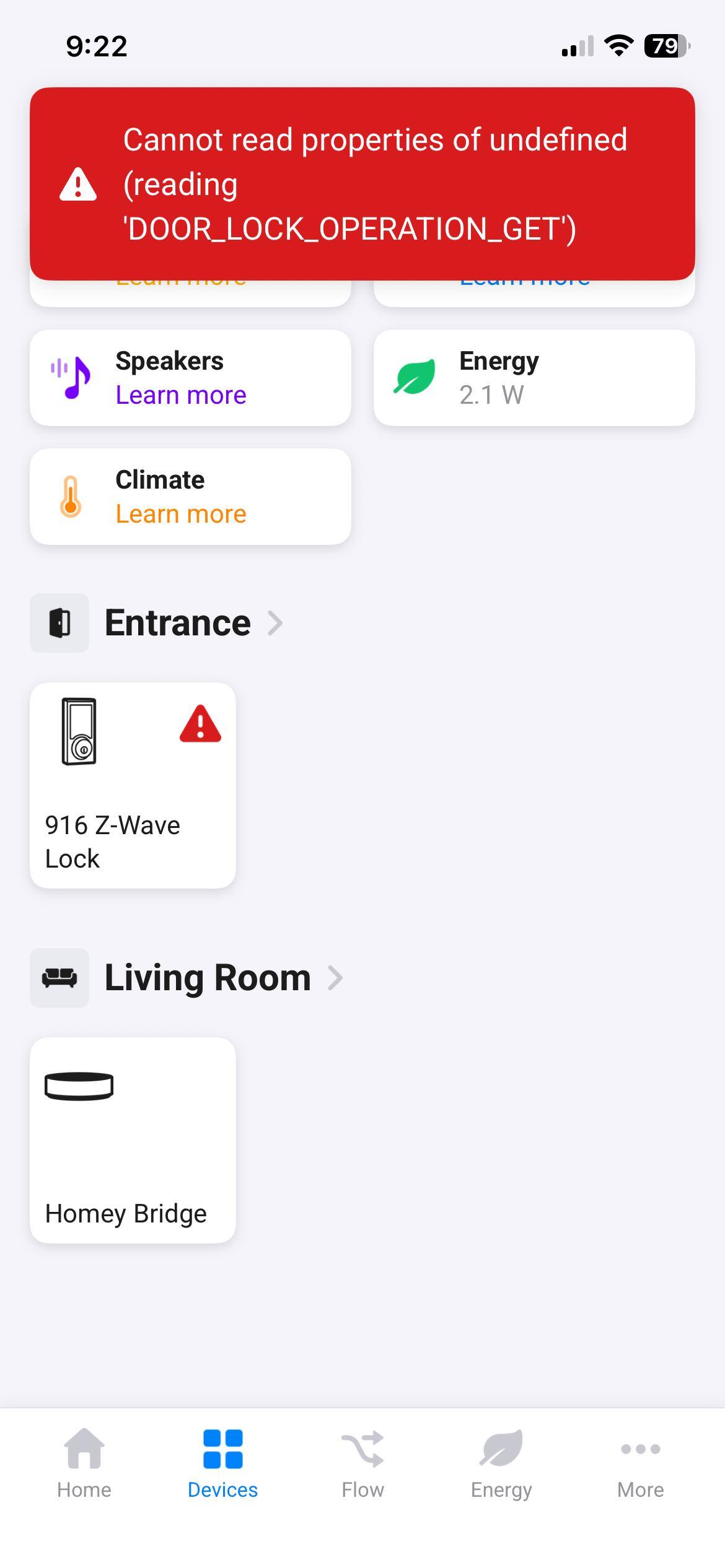
Task: Tap the 916 Z-Wave Lock tile
Action: [x=133, y=785]
